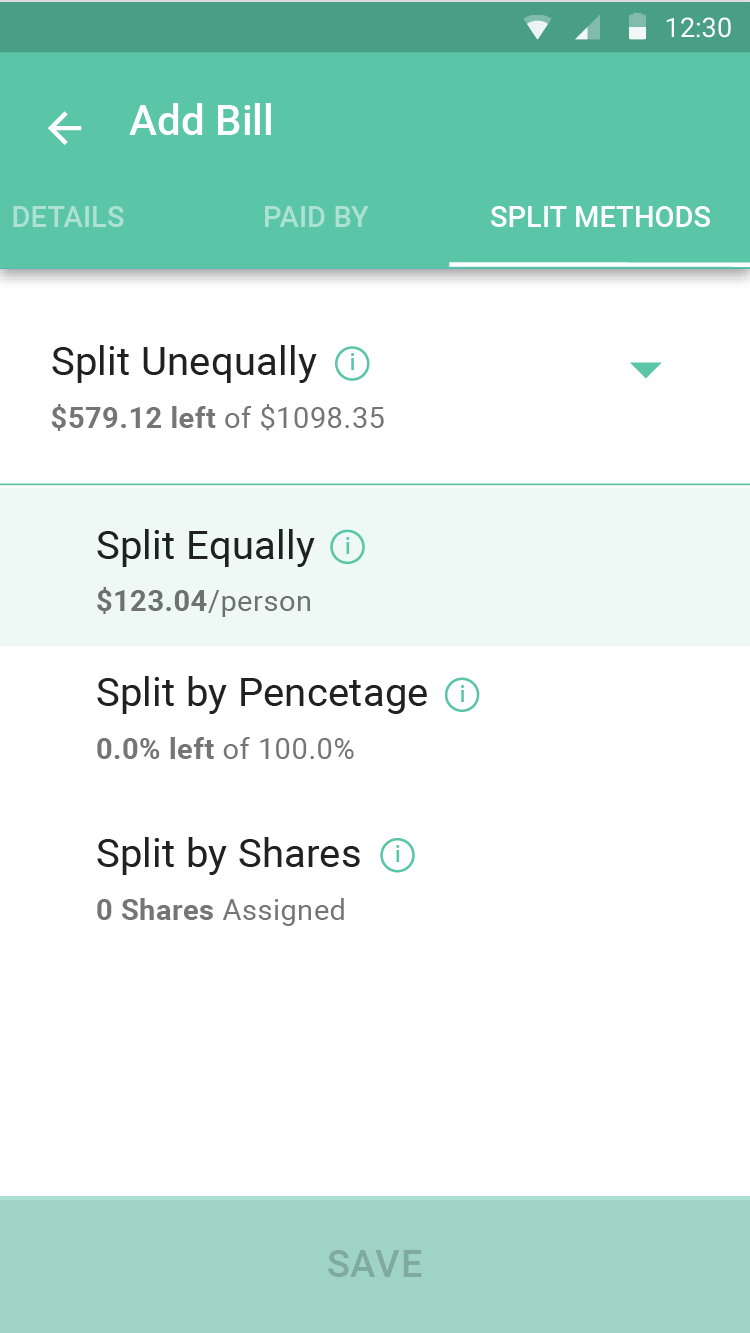Image resolution: width=750 pixels, height=1333 pixels.
Task: Select the Split by Shares method
Action: tap(375, 878)
